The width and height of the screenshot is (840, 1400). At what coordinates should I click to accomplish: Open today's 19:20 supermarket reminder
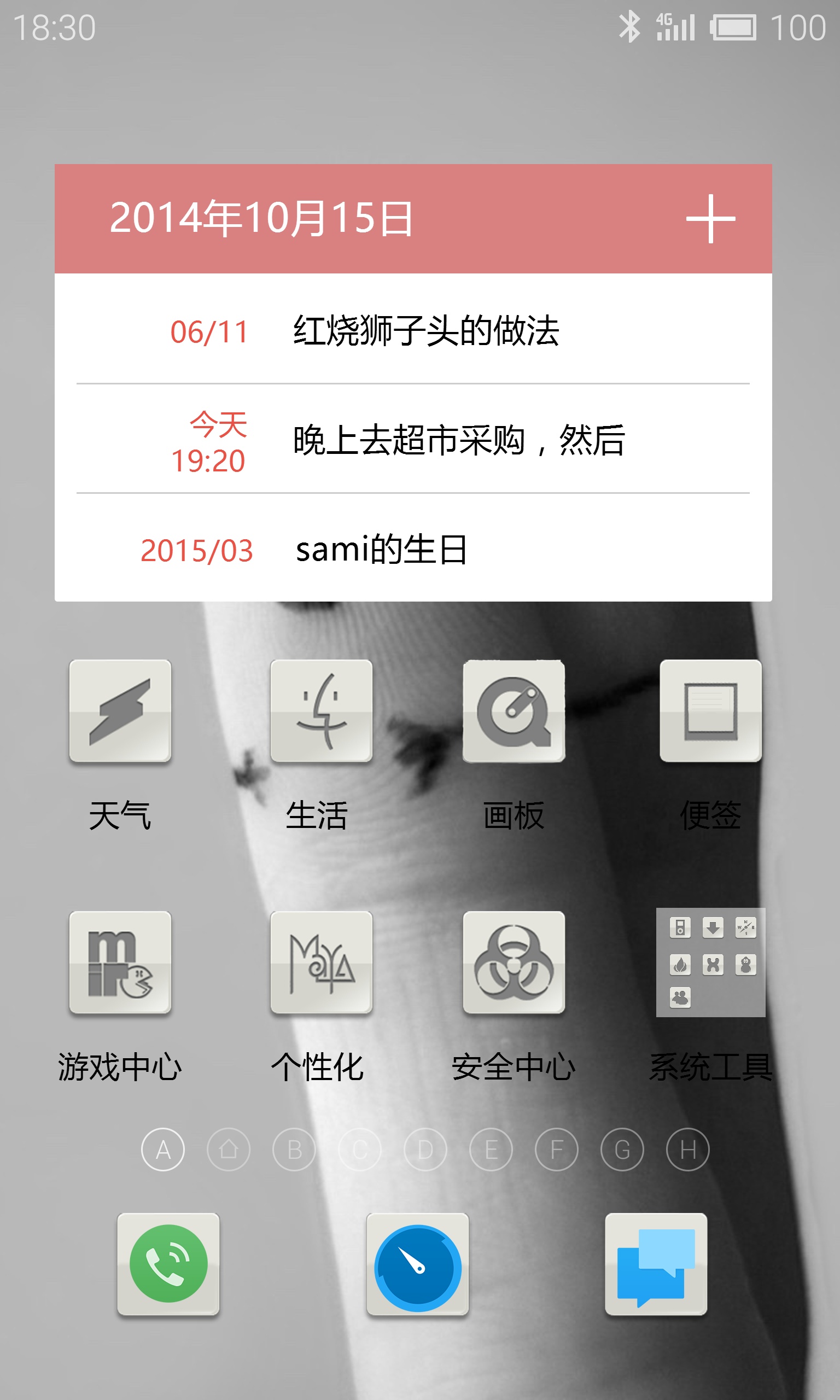[x=413, y=440]
